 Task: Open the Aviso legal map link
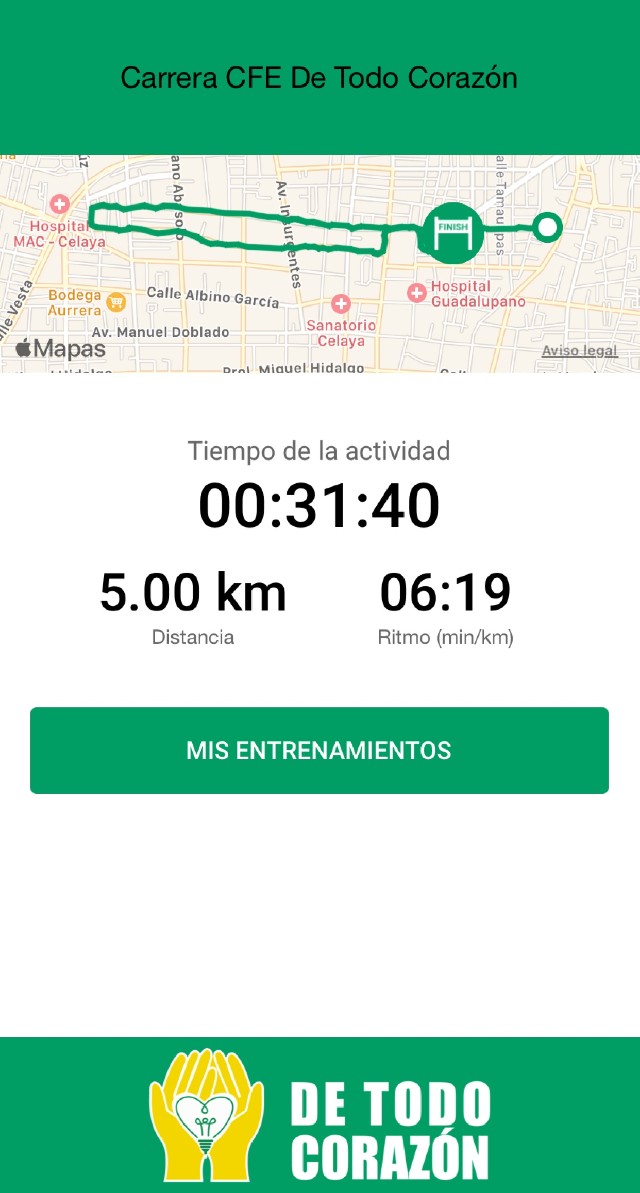(579, 351)
